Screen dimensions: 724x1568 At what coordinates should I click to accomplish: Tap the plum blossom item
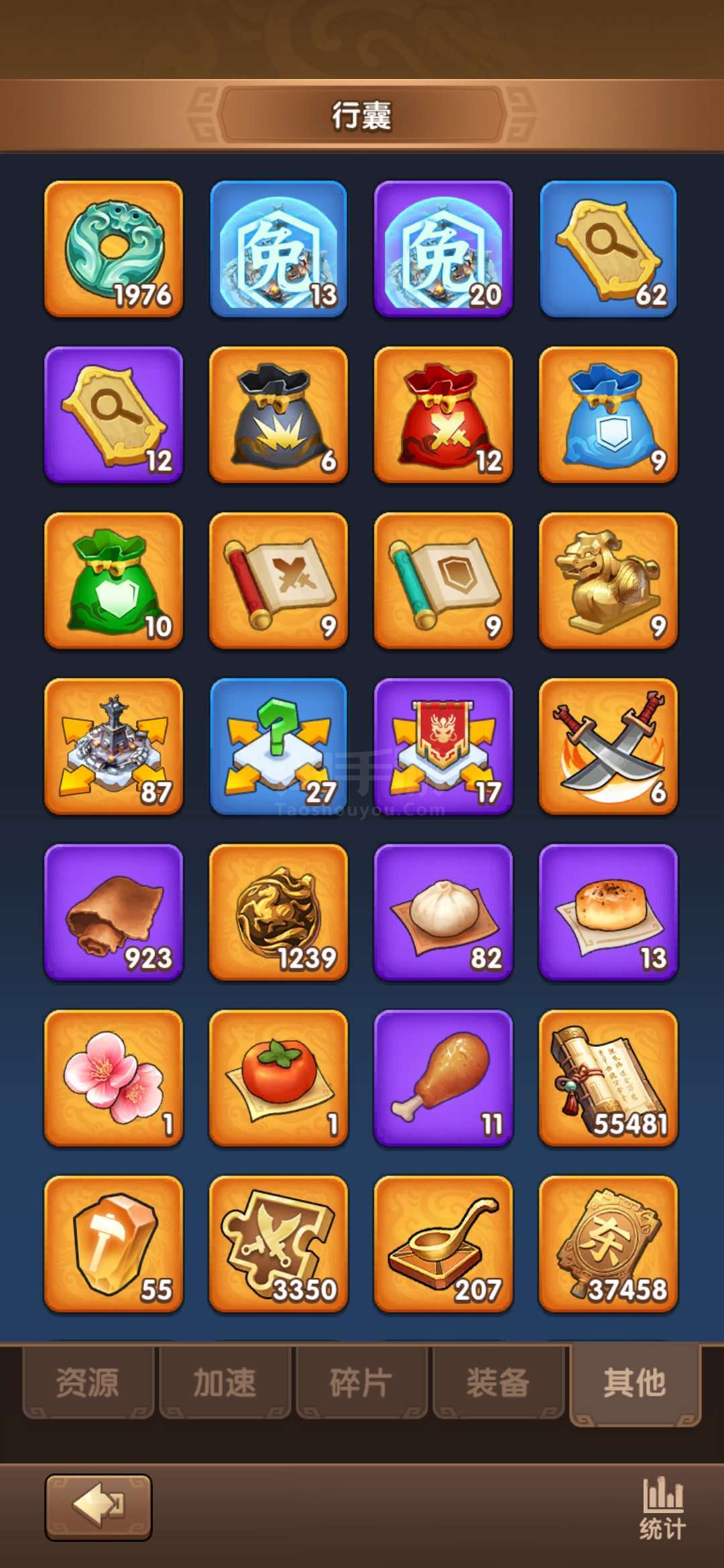113,1078
